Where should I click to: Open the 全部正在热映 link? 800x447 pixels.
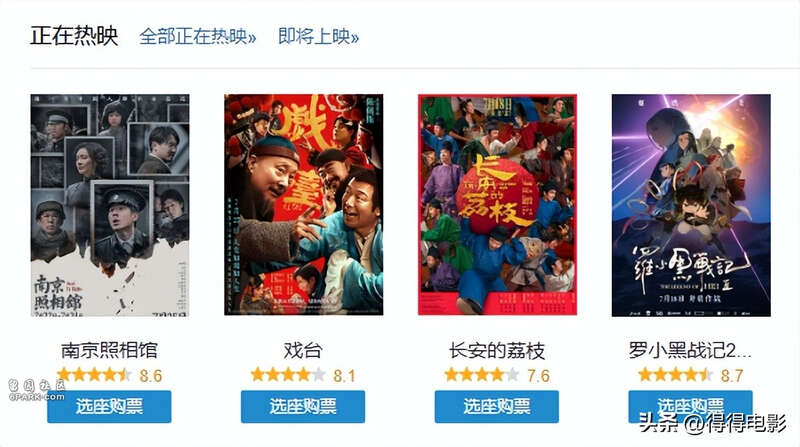[x=198, y=37]
